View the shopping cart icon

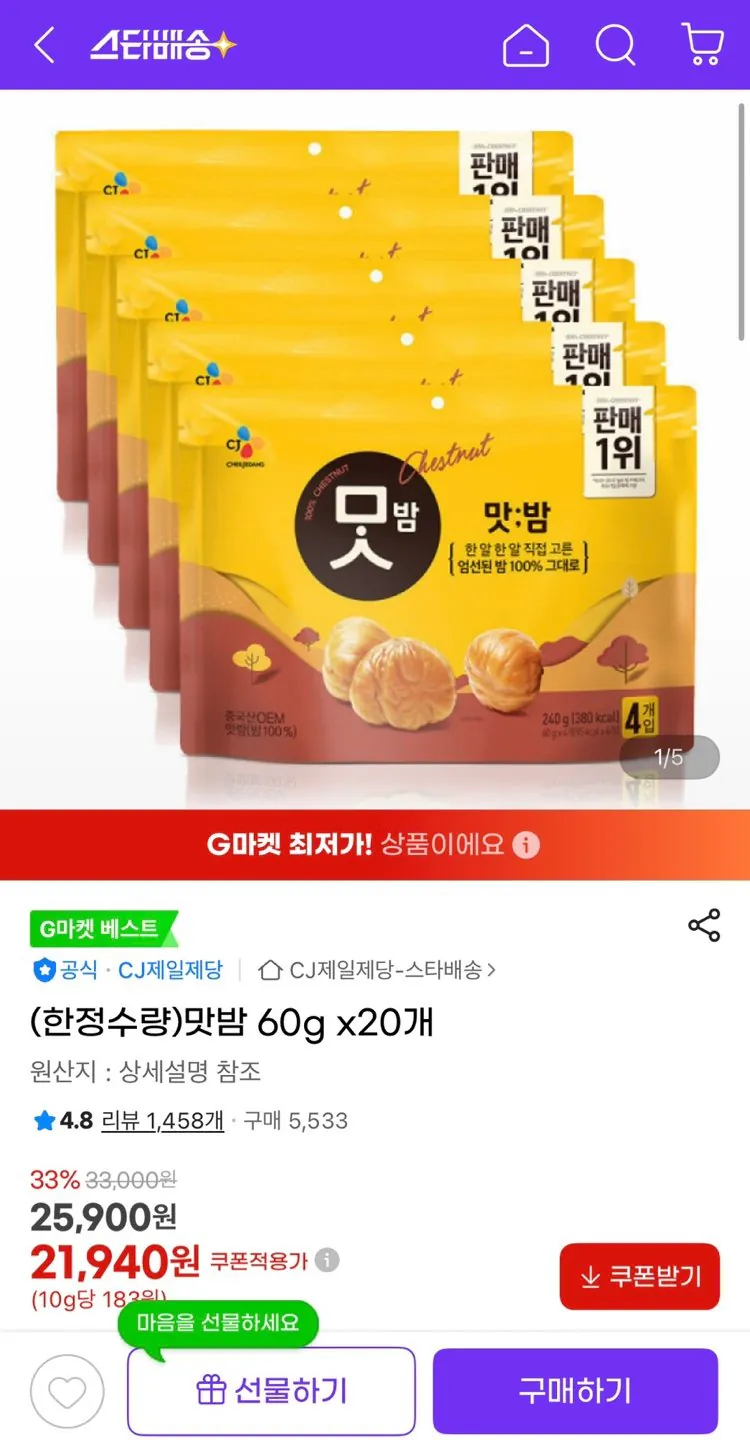tap(704, 44)
